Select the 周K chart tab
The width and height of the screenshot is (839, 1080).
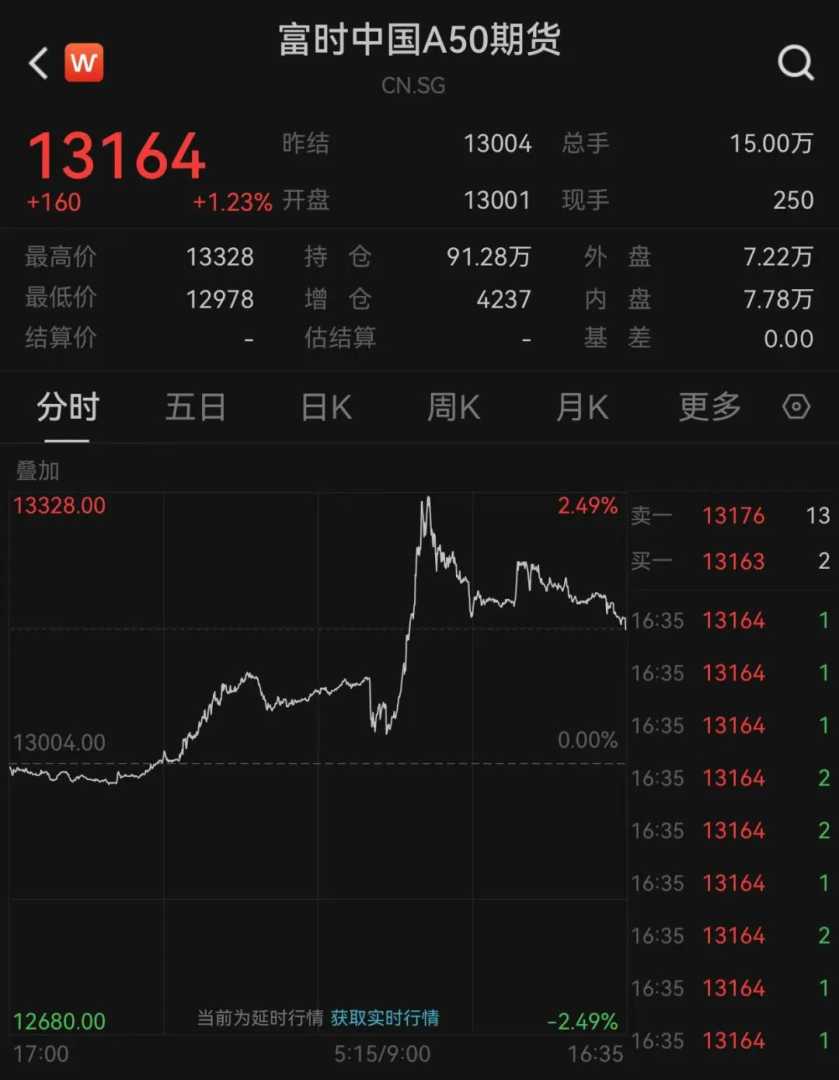(453, 407)
